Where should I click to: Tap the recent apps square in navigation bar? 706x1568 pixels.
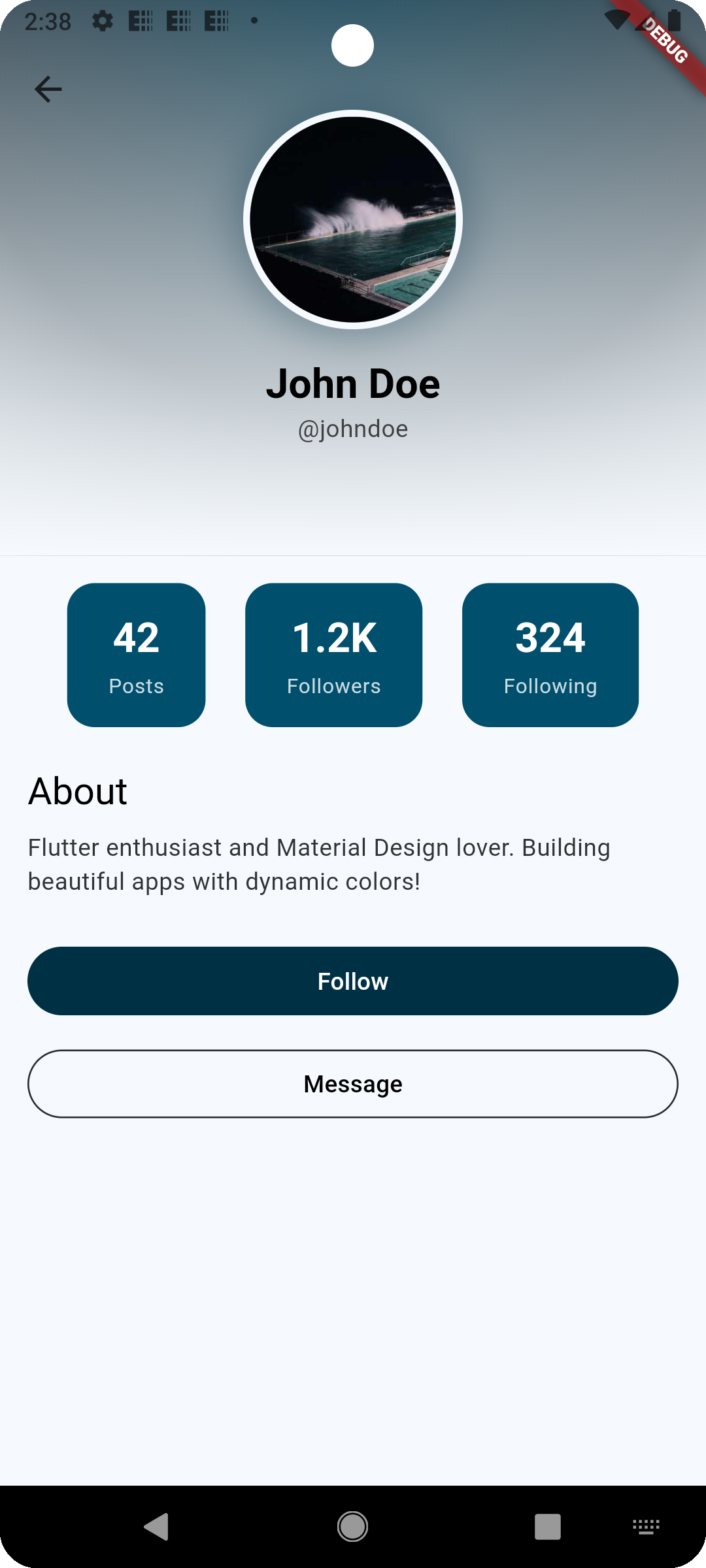tap(547, 1527)
